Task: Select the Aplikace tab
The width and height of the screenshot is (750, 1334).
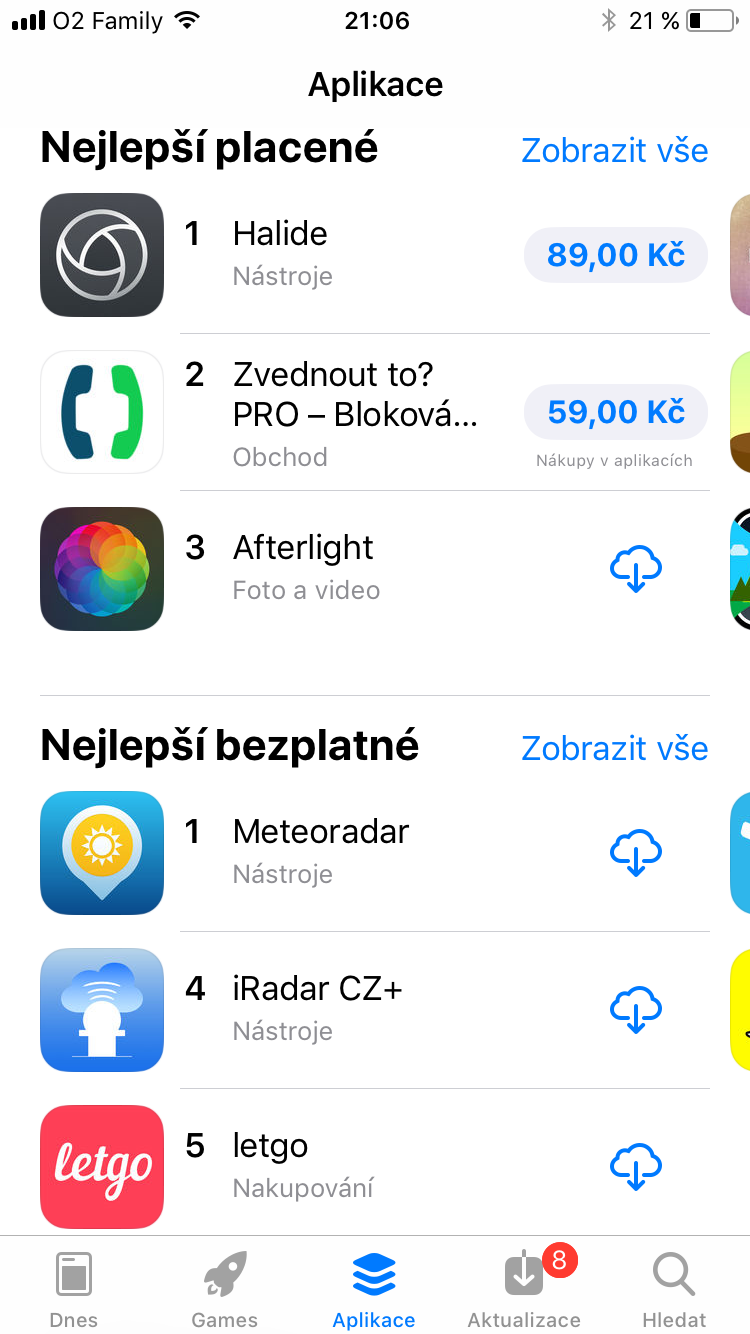Action: 374,1288
